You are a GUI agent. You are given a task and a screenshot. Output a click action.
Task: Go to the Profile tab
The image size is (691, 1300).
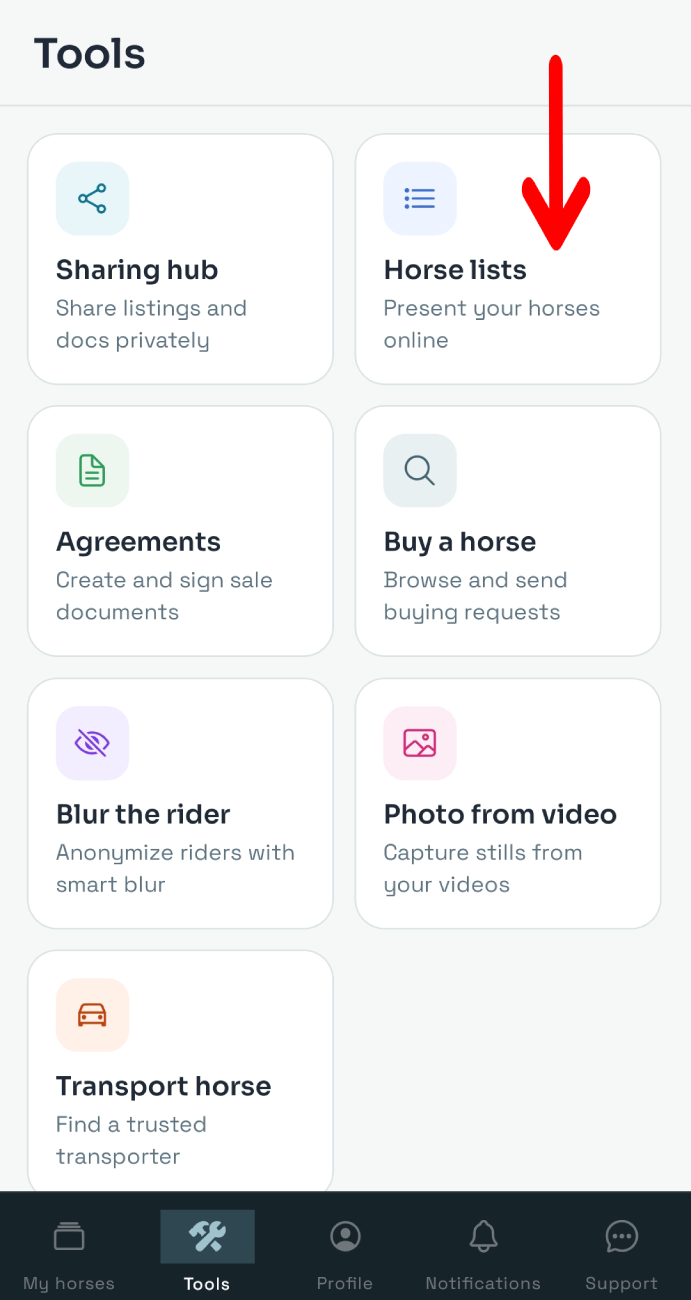(x=345, y=1254)
